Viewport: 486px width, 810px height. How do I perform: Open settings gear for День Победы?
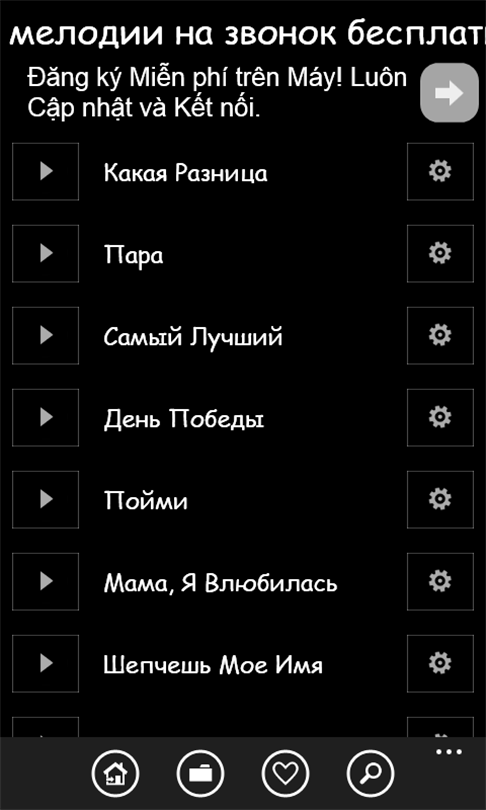pos(440,417)
